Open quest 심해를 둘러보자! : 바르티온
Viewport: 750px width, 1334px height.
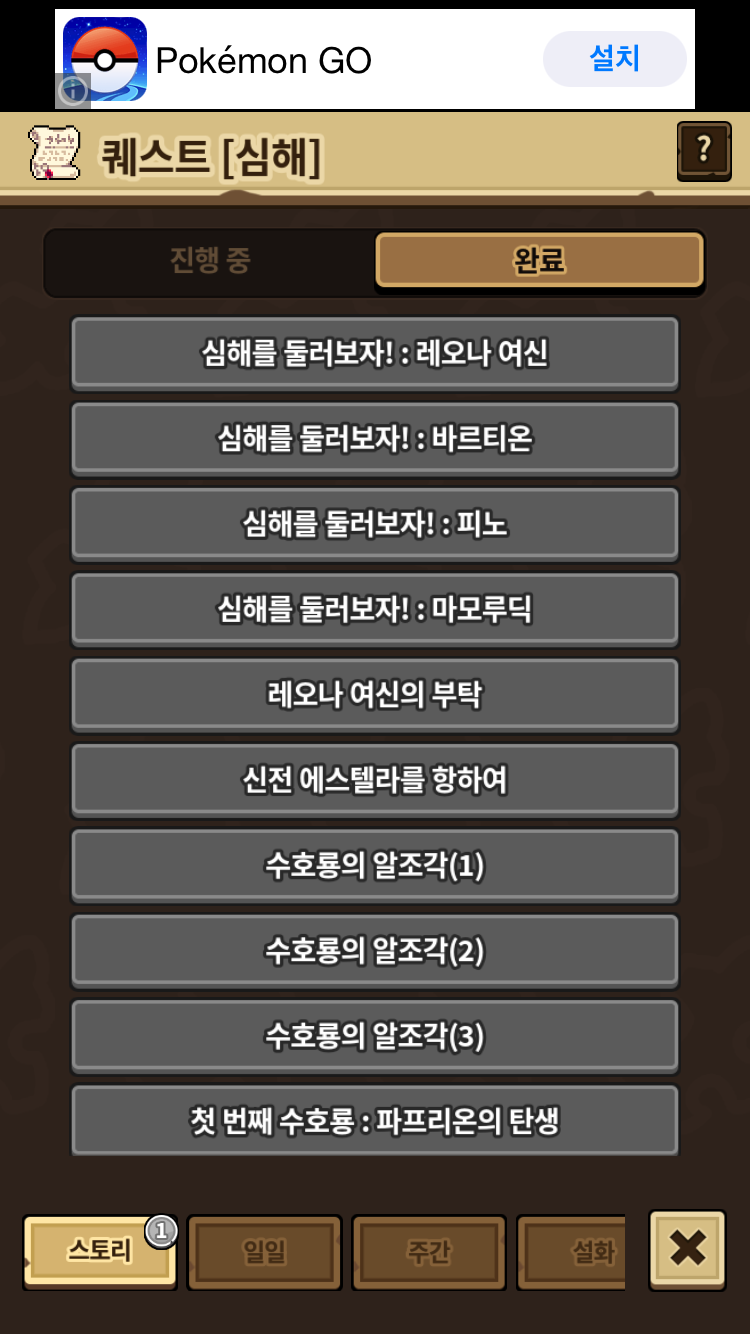(375, 438)
